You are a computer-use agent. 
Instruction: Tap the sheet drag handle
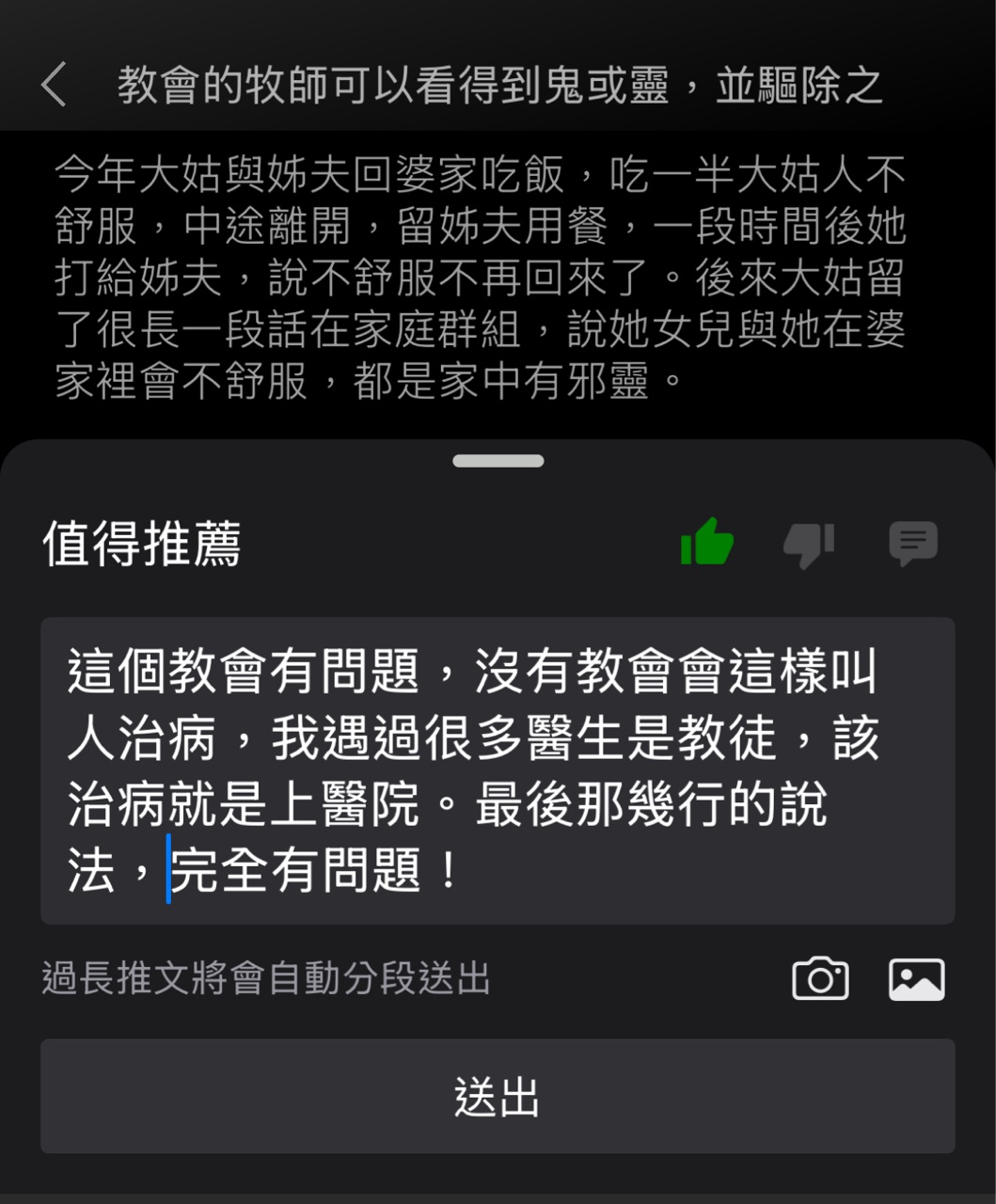[x=498, y=461]
